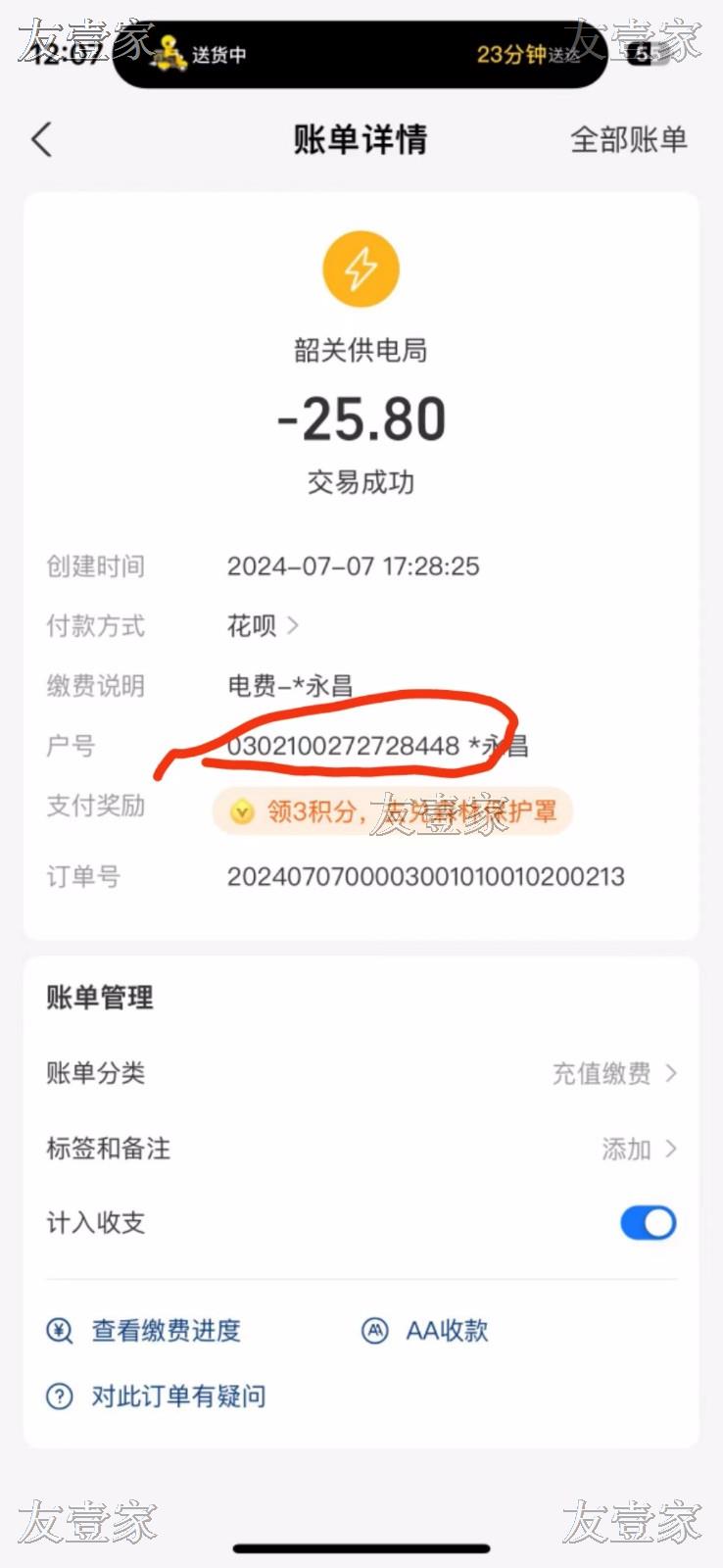Add a note under 标签和备注
Viewport: 723px width, 1568px height.
point(638,1149)
